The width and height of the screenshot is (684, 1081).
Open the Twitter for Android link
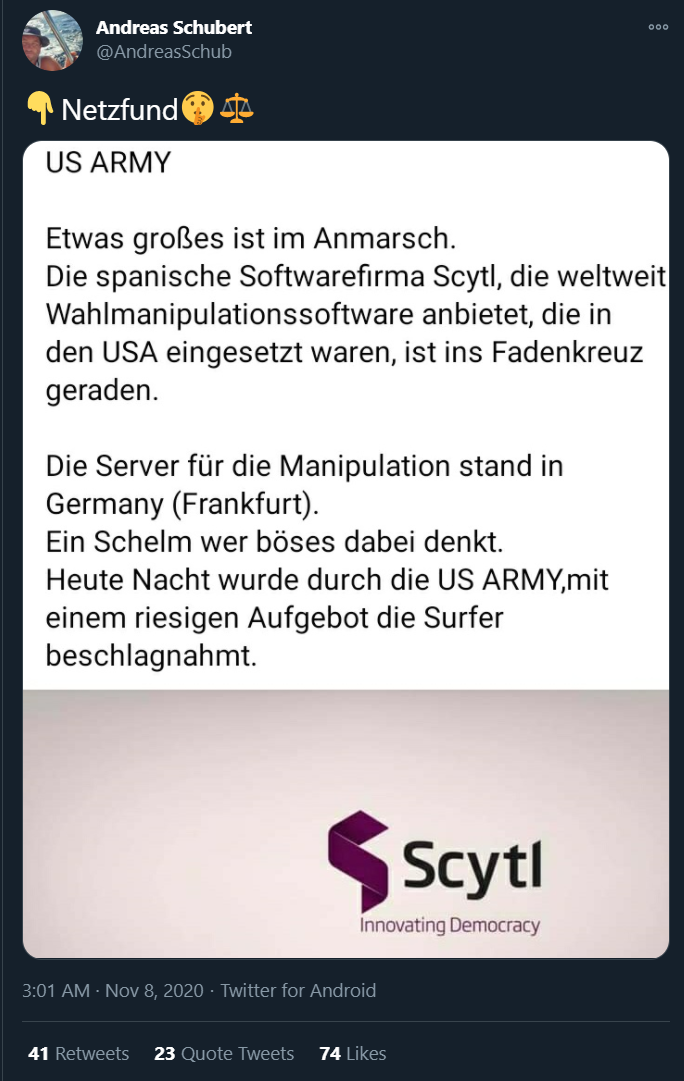[298, 991]
